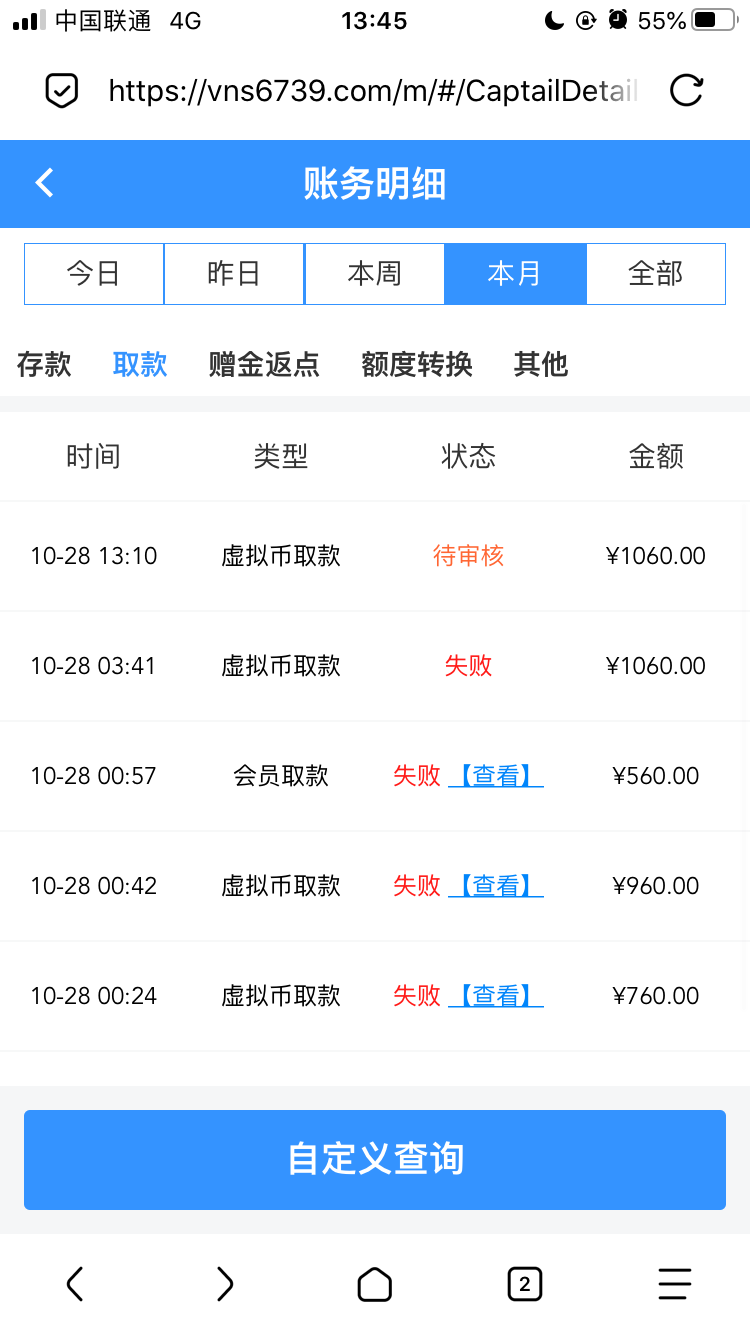Select the 全部 date filter

click(x=656, y=273)
